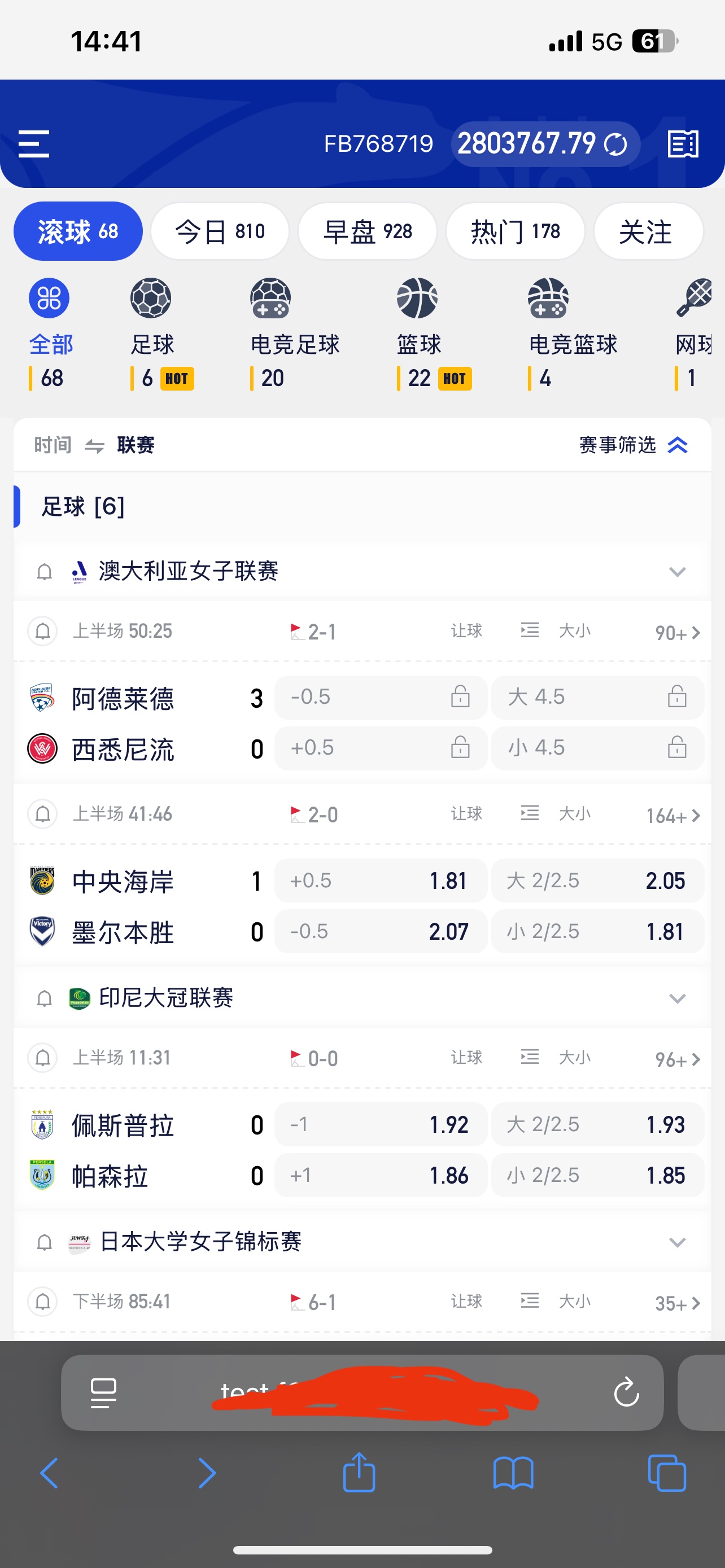Screen dimensions: 725x1568
Task: Tap the battery indicator in status bar
Action: [653, 40]
